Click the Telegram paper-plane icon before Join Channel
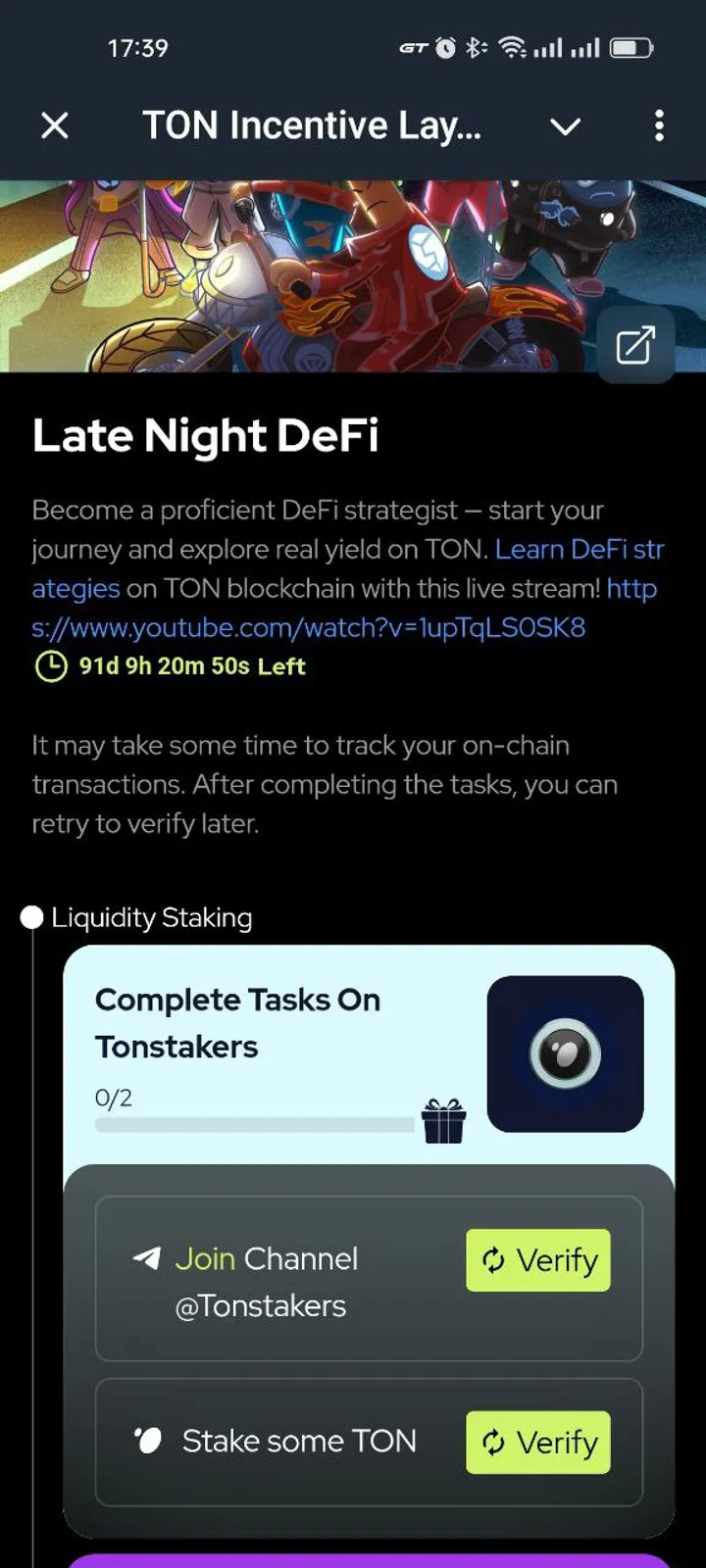Image resolution: width=706 pixels, height=1568 pixels. point(148,1258)
